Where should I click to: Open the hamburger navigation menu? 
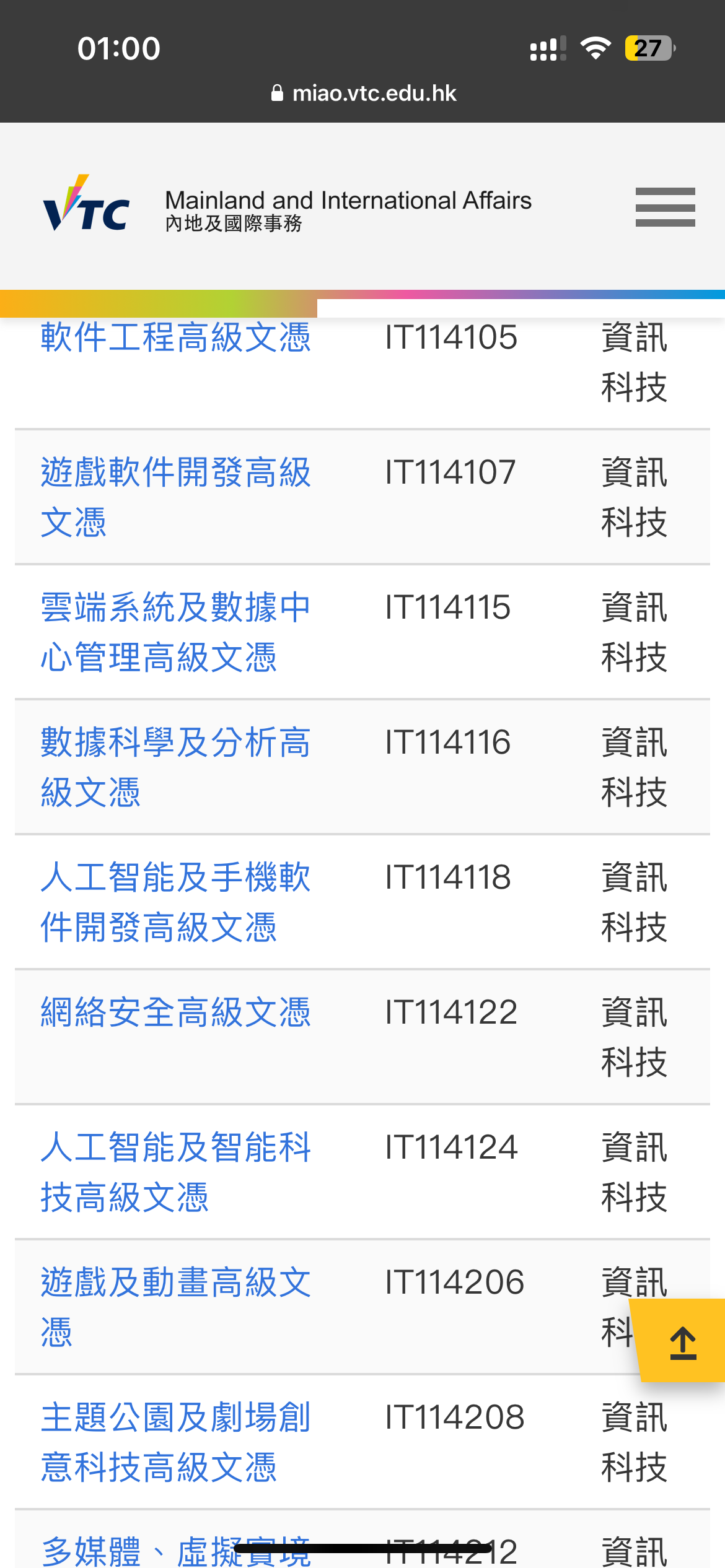point(665,207)
